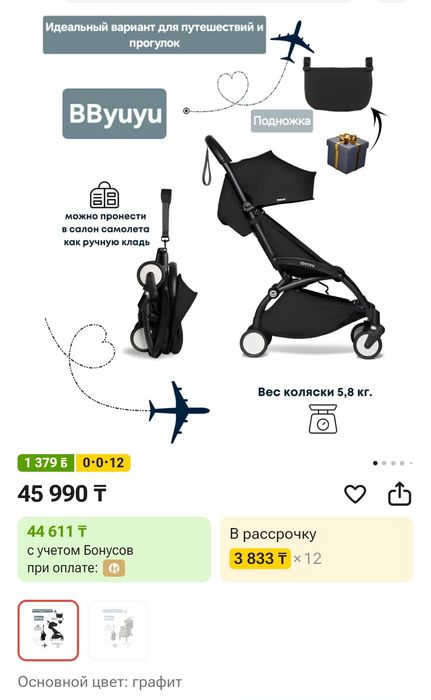The image size is (431, 700).
Task: Open the 44 611 ₸ bonus price offer
Action: [114, 549]
